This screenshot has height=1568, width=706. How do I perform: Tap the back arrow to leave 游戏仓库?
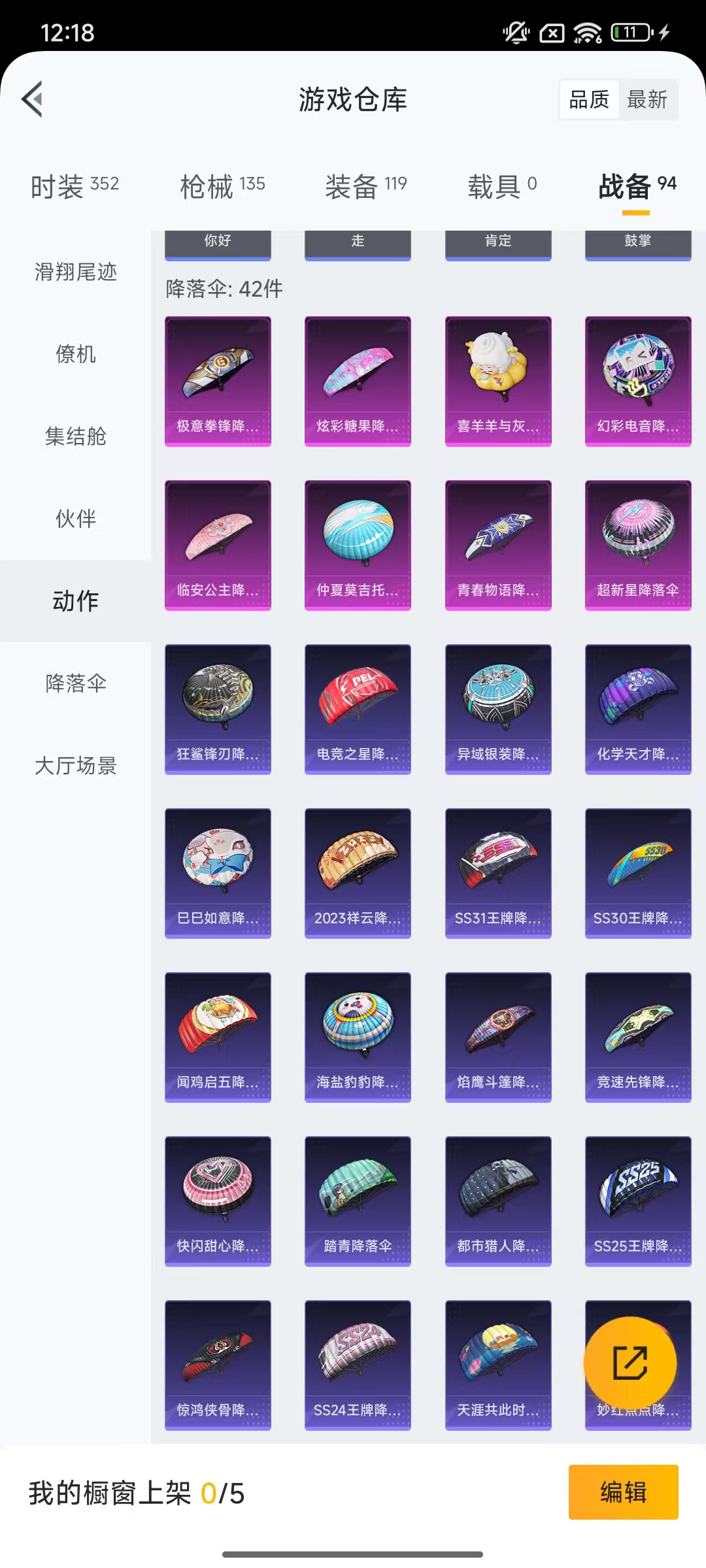click(x=31, y=100)
